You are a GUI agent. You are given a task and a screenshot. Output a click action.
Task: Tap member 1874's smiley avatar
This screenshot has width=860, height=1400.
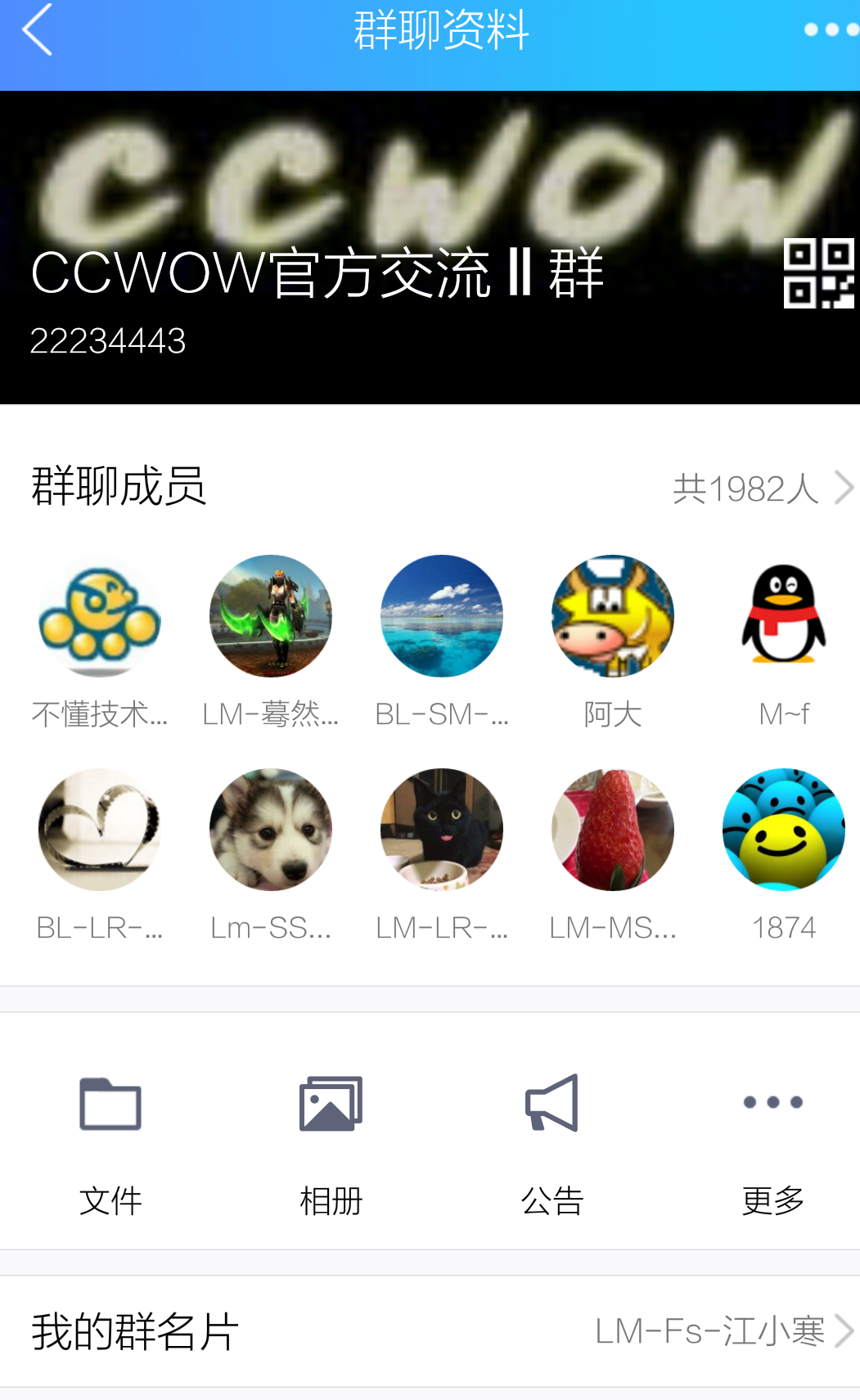point(783,830)
